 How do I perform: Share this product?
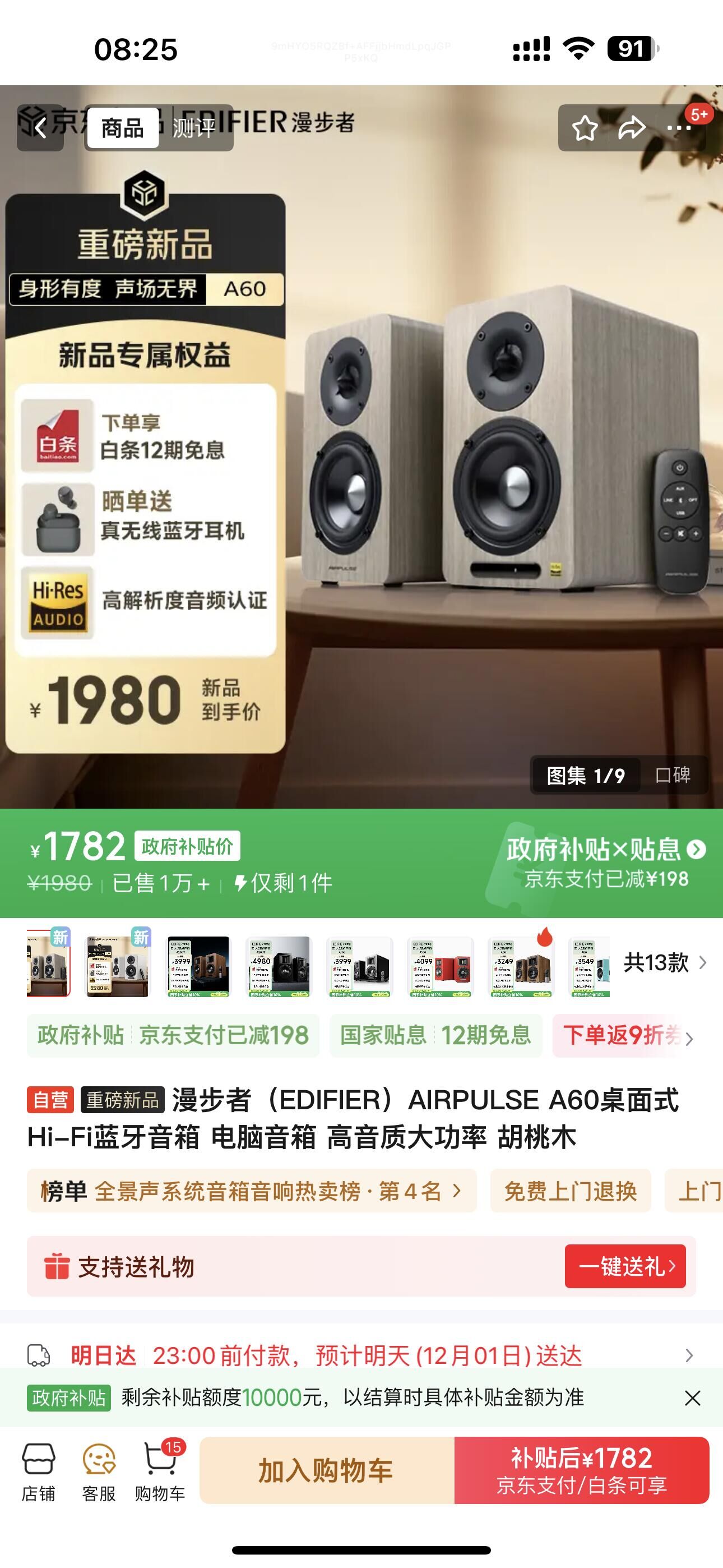[632, 128]
